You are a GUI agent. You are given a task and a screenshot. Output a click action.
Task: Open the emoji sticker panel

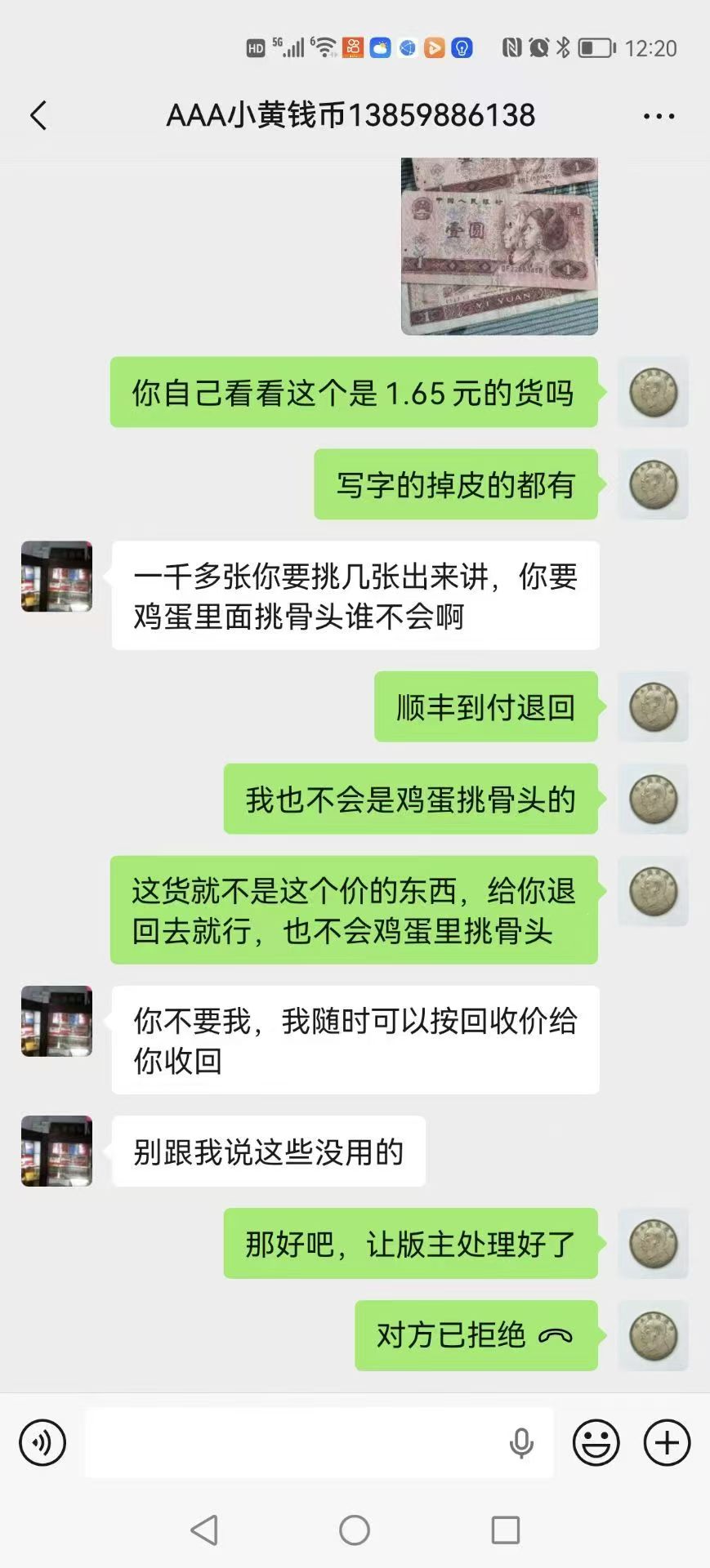click(x=596, y=1443)
